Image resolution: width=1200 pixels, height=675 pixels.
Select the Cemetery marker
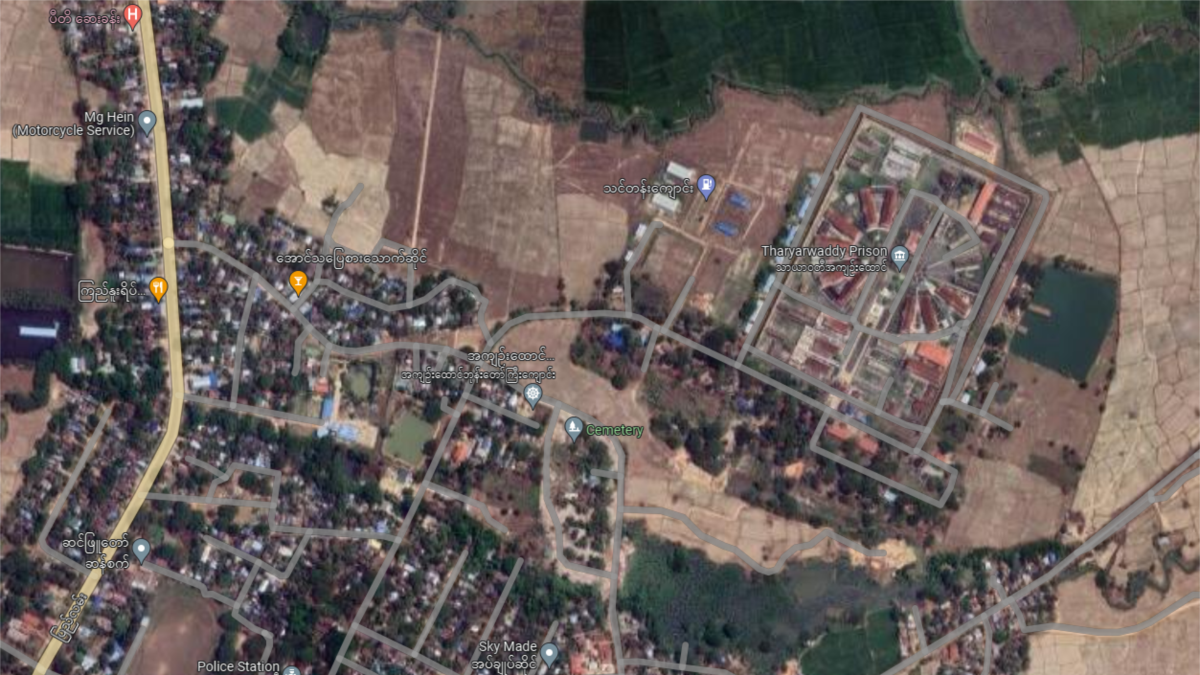pos(574,429)
